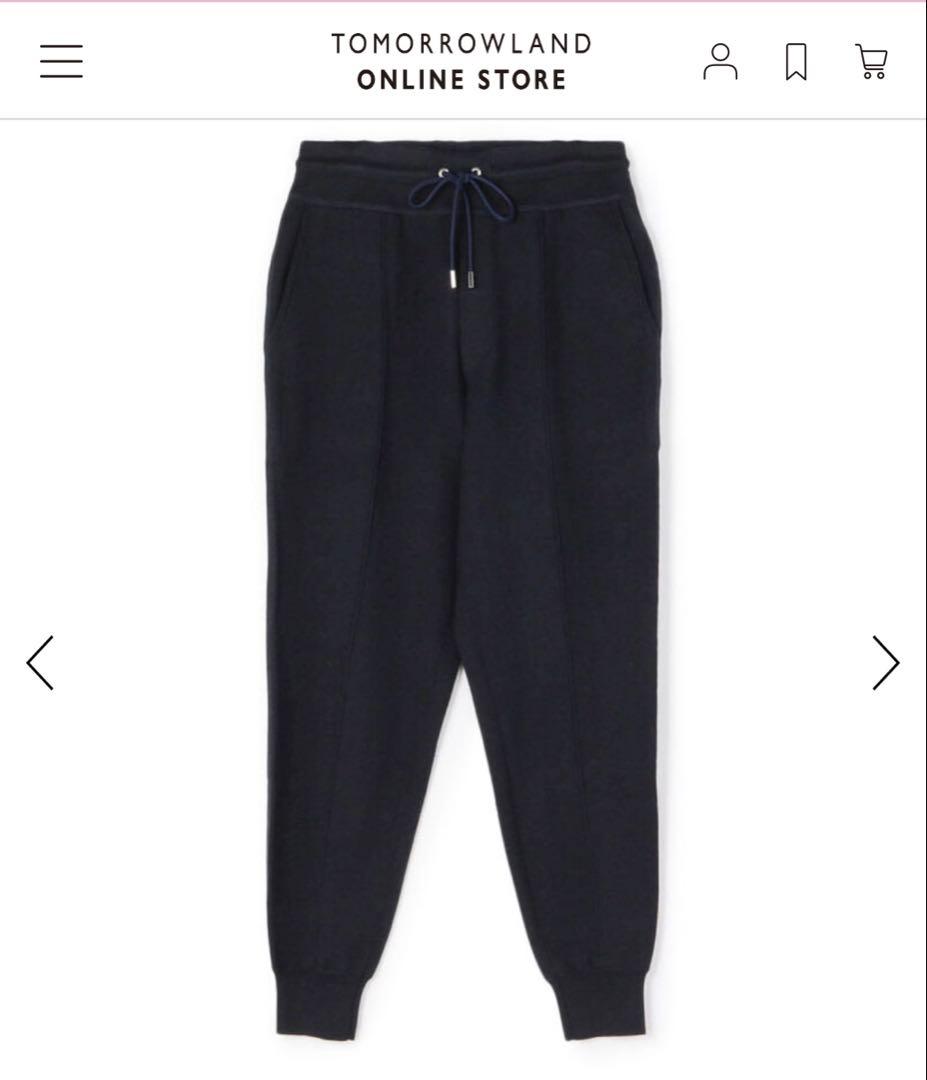Go to Tomorrowland Online Store home

click(462, 61)
